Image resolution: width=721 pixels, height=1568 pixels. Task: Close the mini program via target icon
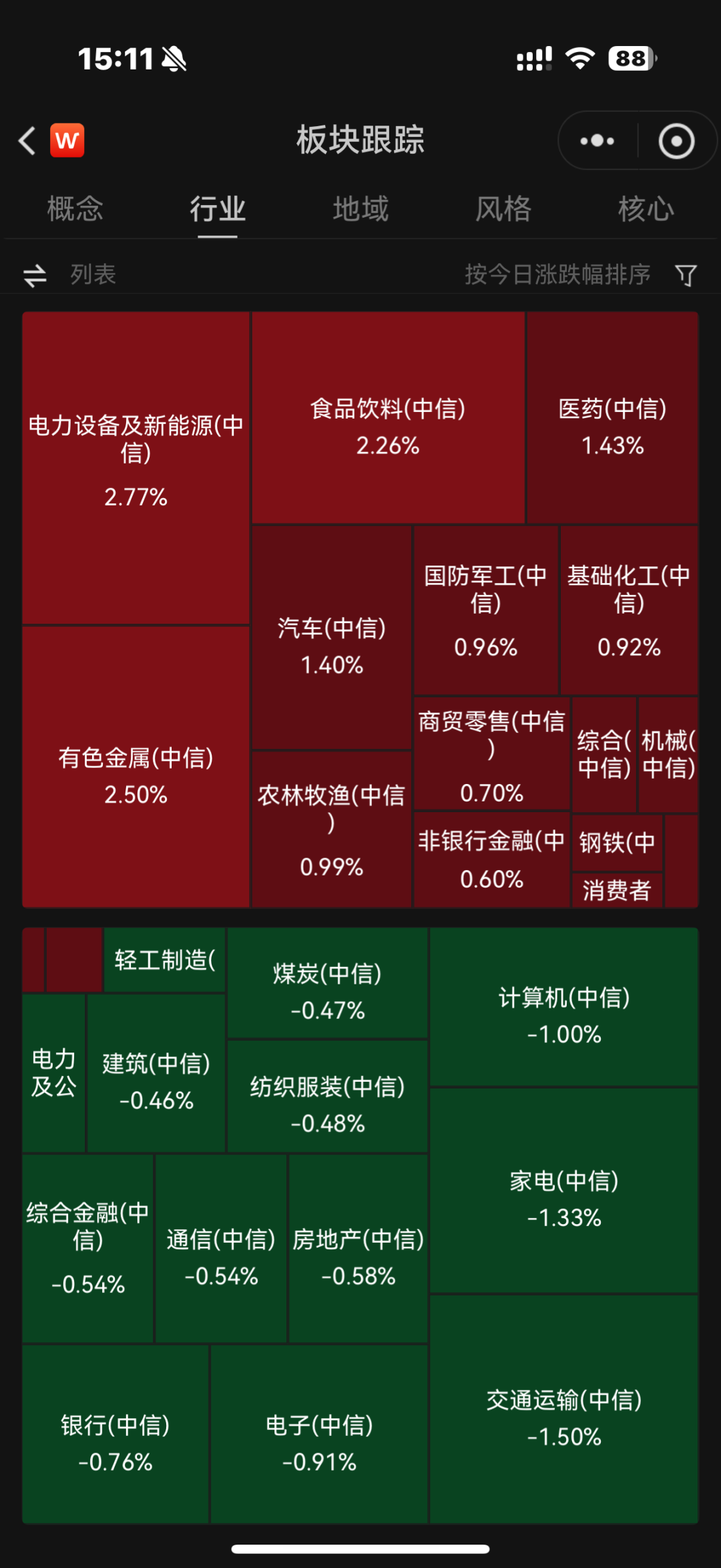(676, 141)
